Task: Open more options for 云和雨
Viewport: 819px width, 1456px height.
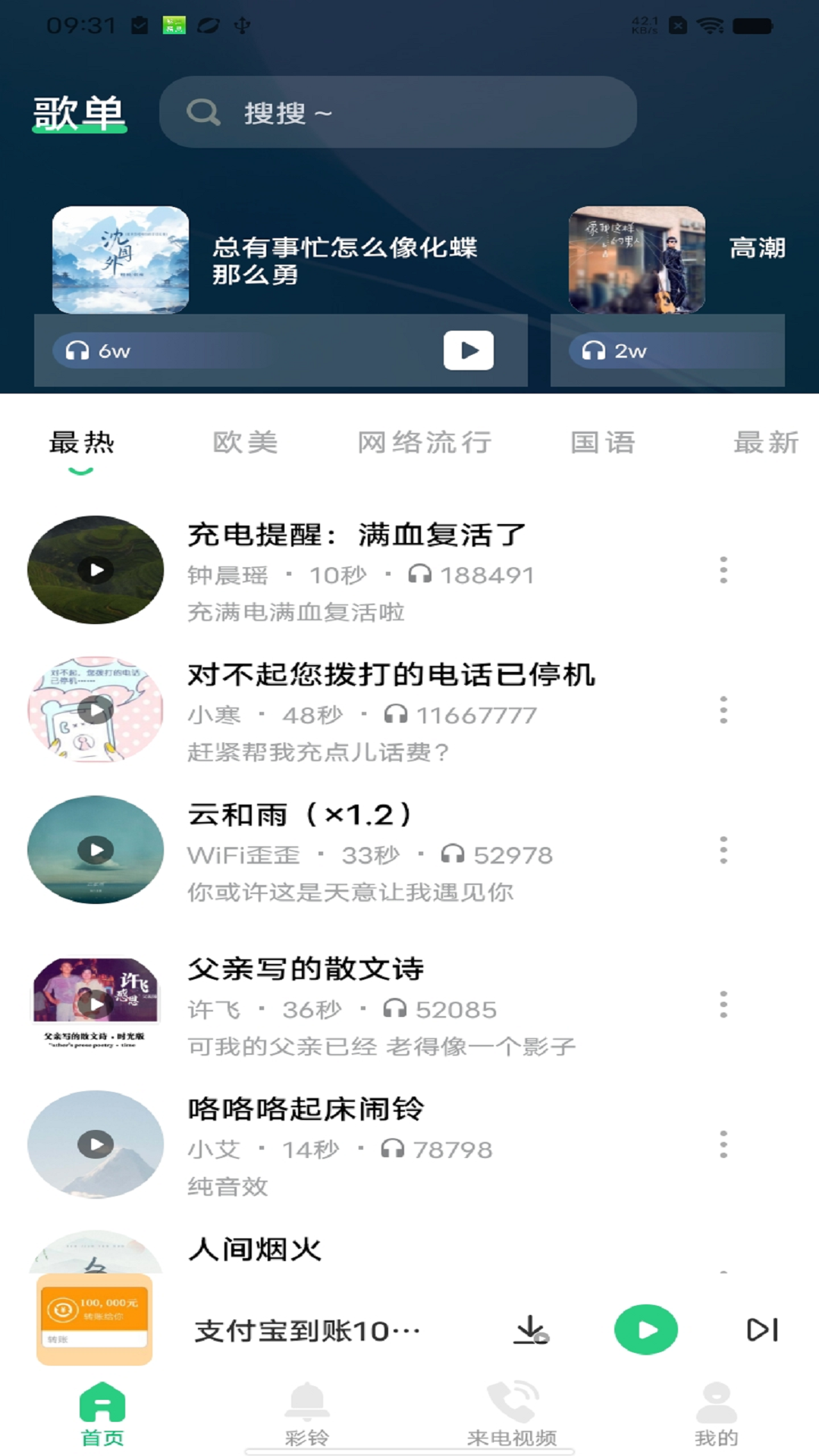Action: point(723,850)
